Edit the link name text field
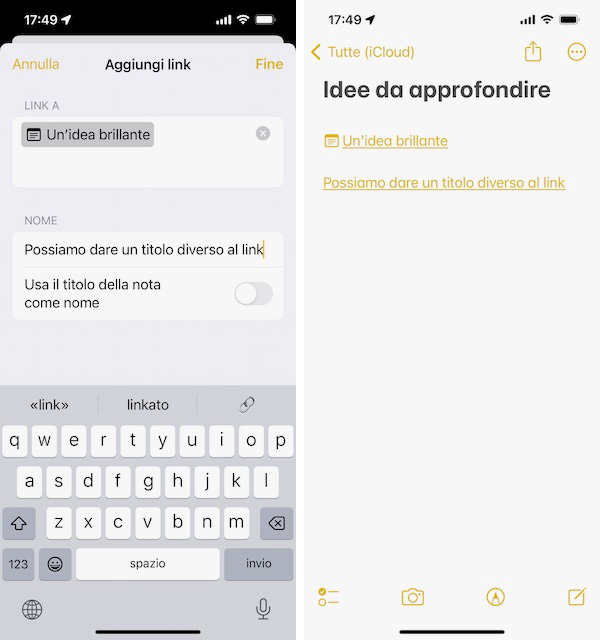This screenshot has width=600, height=640. tap(144, 249)
